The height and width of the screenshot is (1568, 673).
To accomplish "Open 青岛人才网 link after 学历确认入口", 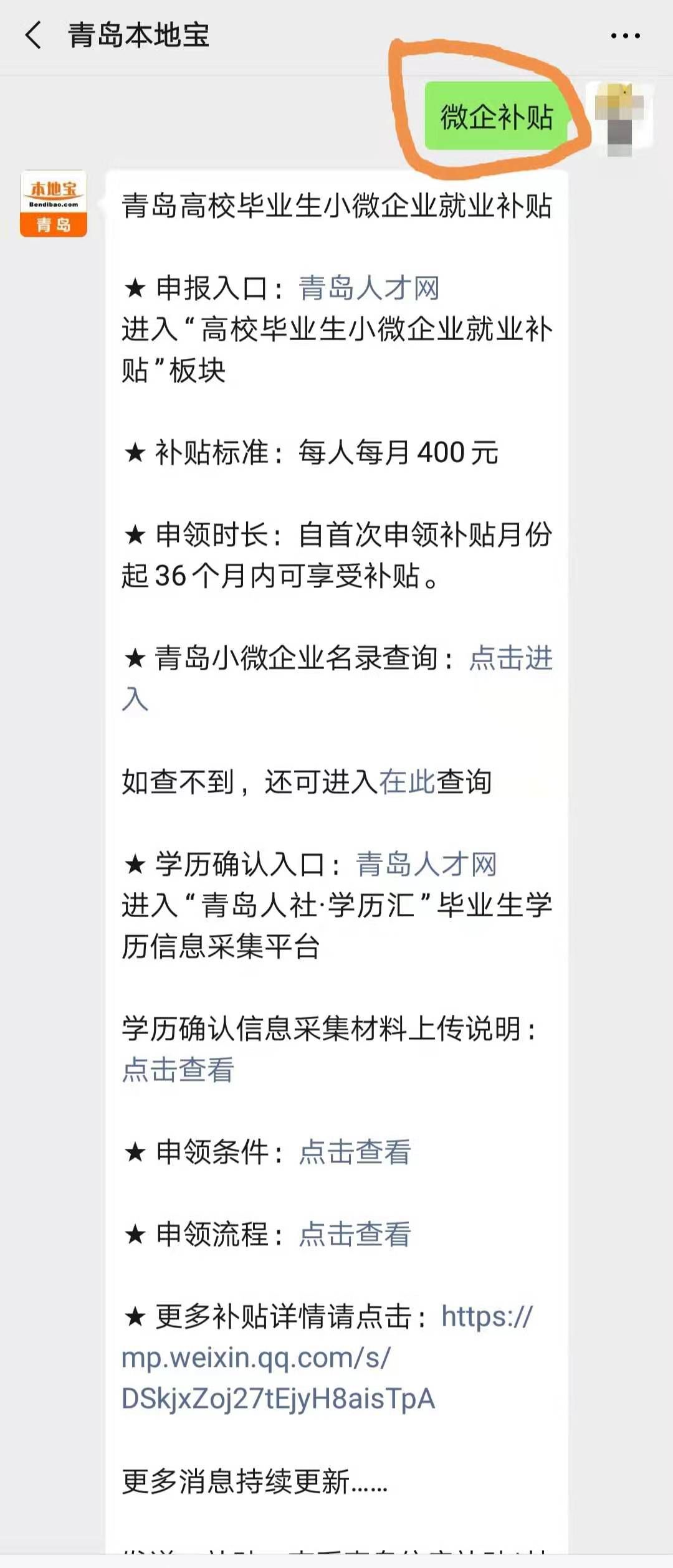I will tap(426, 865).
